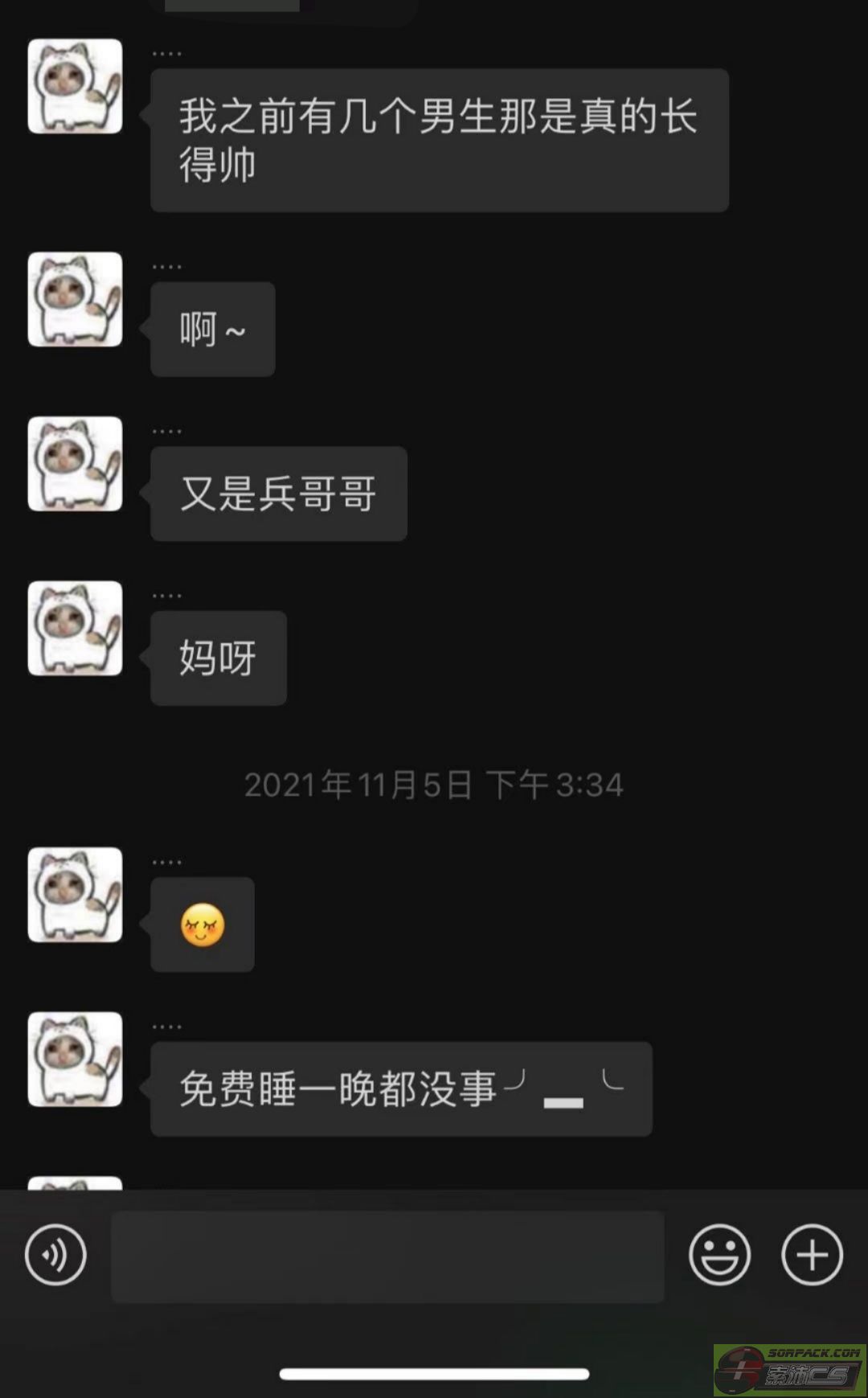Open the emoji sticker panel
This screenshot has width=868, height=1398.
point(719,1254)
